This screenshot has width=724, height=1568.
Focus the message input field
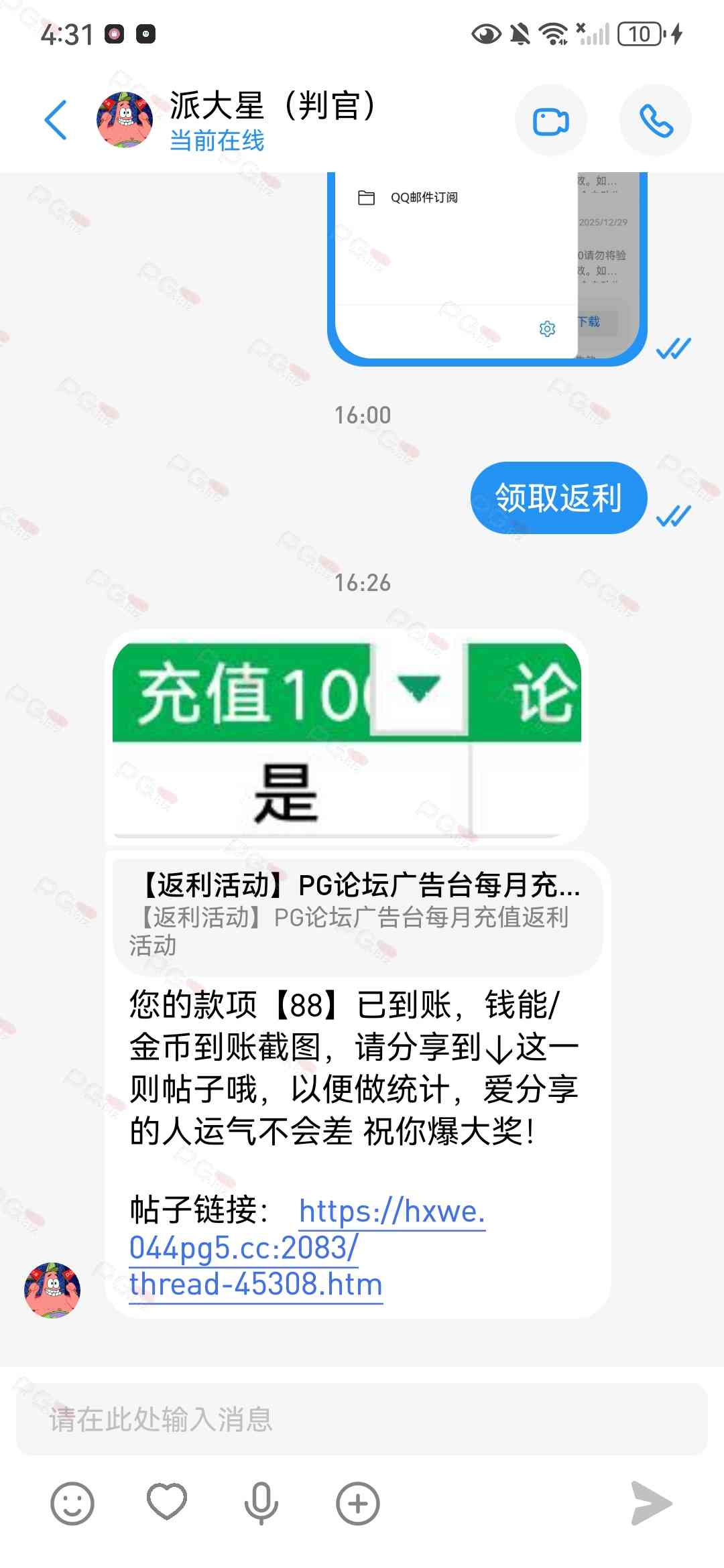pos(362,1419)
